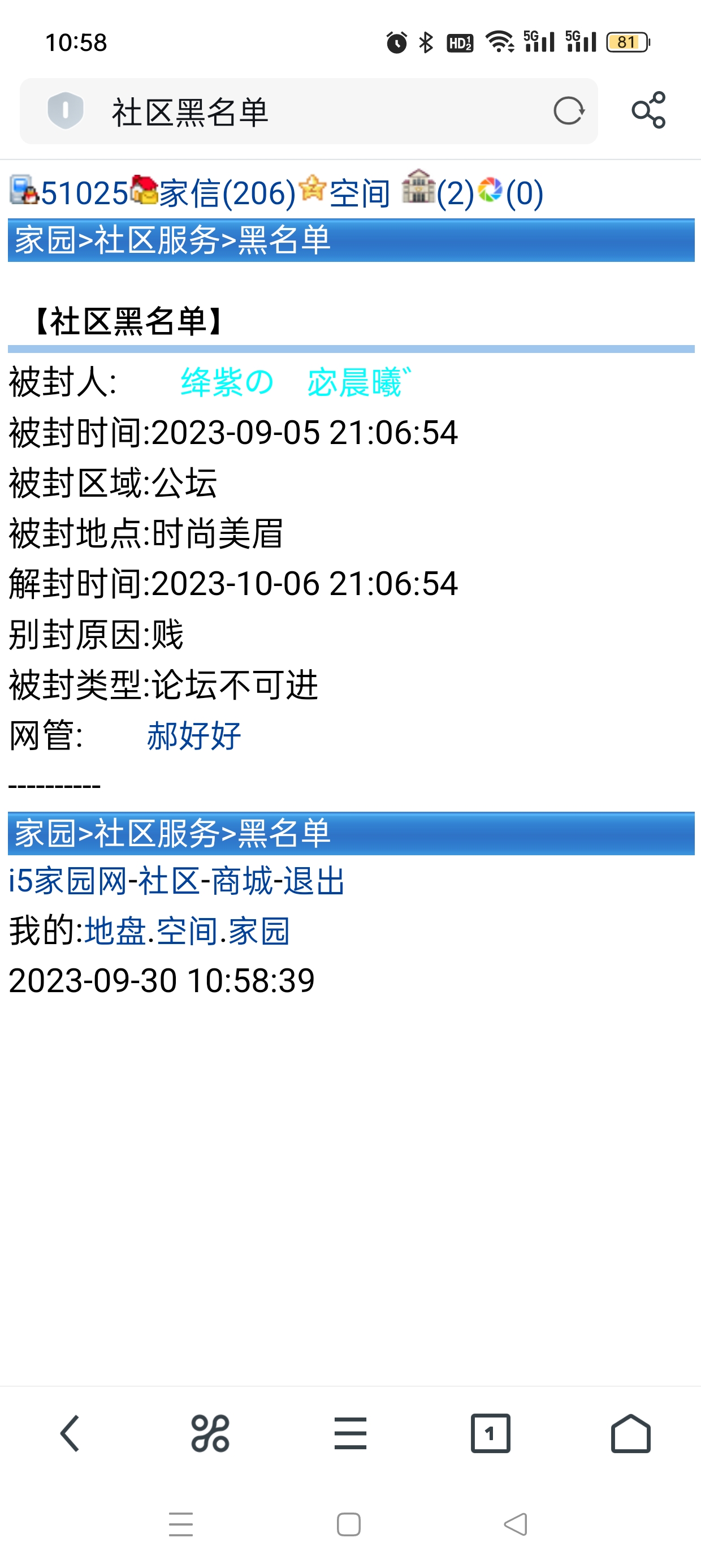Share this page
The height and width of the screenshot is (1568, 701).
tap(648, 110)
